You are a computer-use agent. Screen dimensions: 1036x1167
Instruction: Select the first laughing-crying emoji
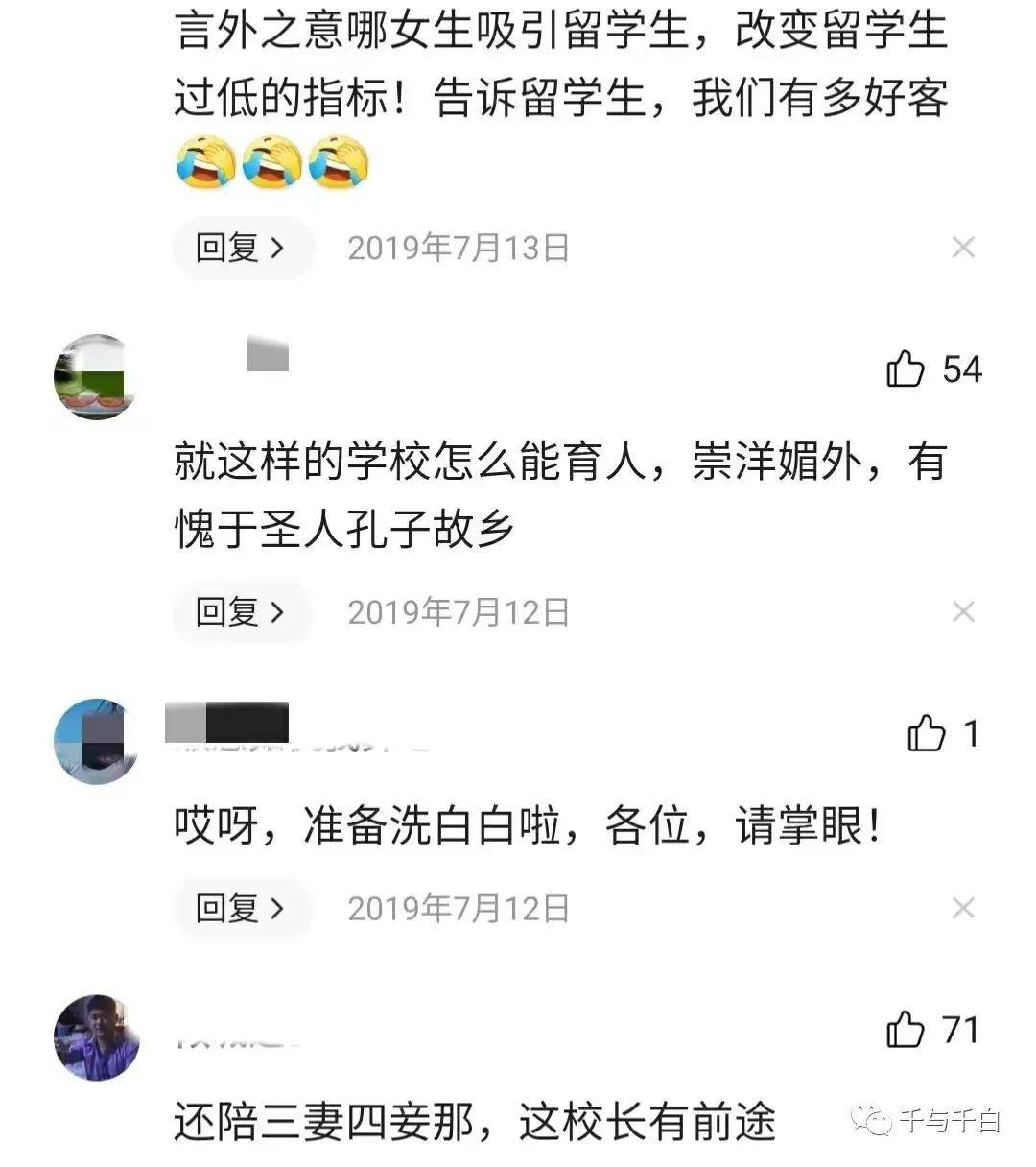(204, 163)
